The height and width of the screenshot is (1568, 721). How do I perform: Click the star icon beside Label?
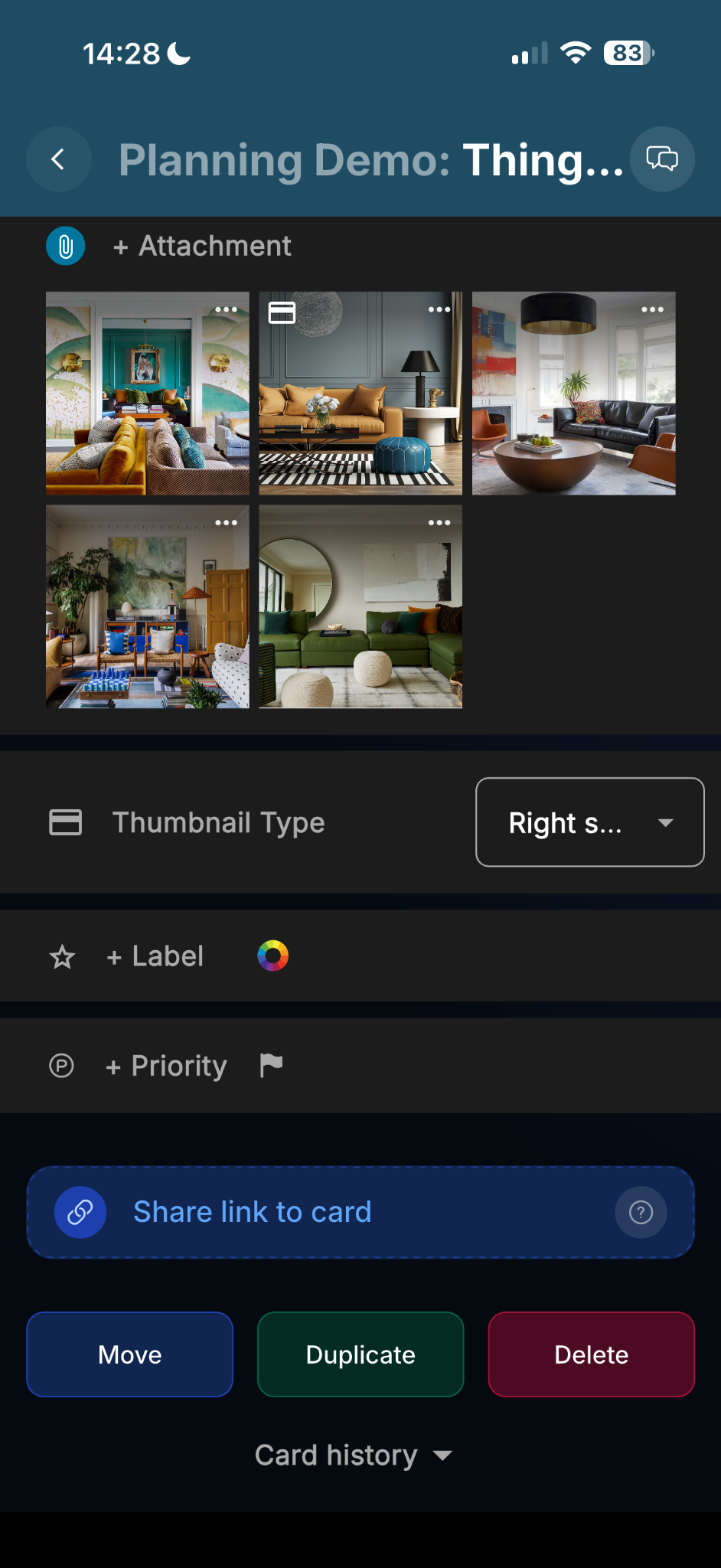coord(61,956)
